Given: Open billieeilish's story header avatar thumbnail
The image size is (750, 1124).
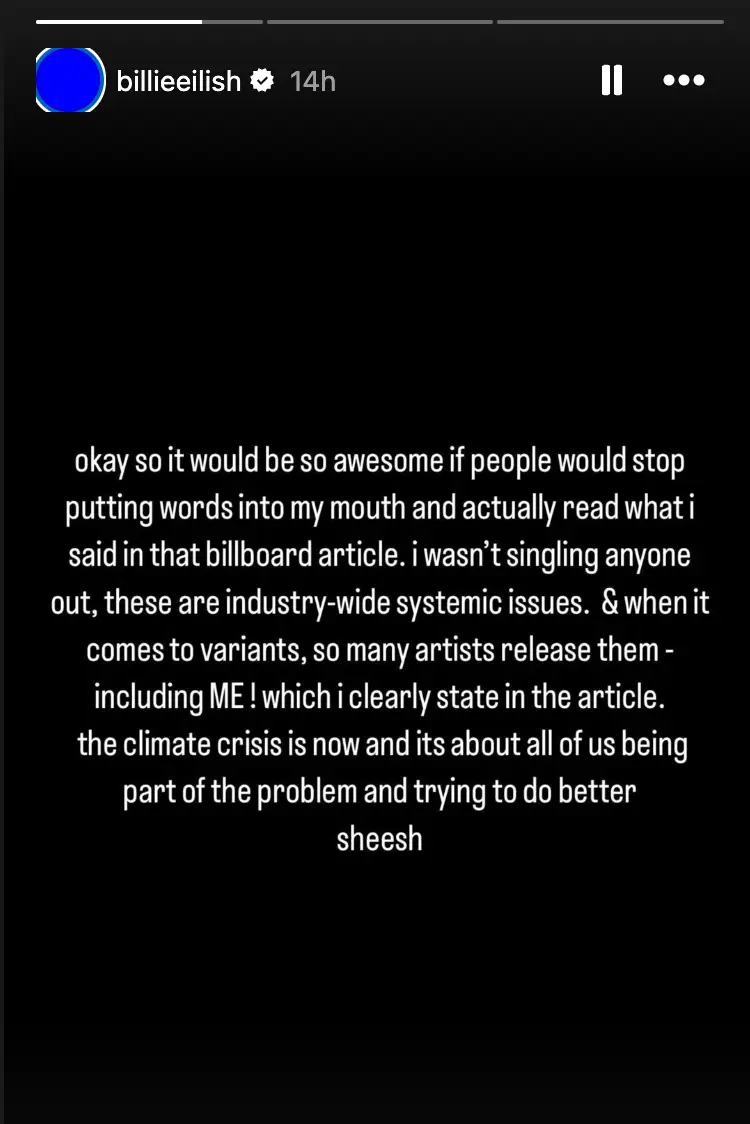Looking at the screenshot, I should click(70, 80).
